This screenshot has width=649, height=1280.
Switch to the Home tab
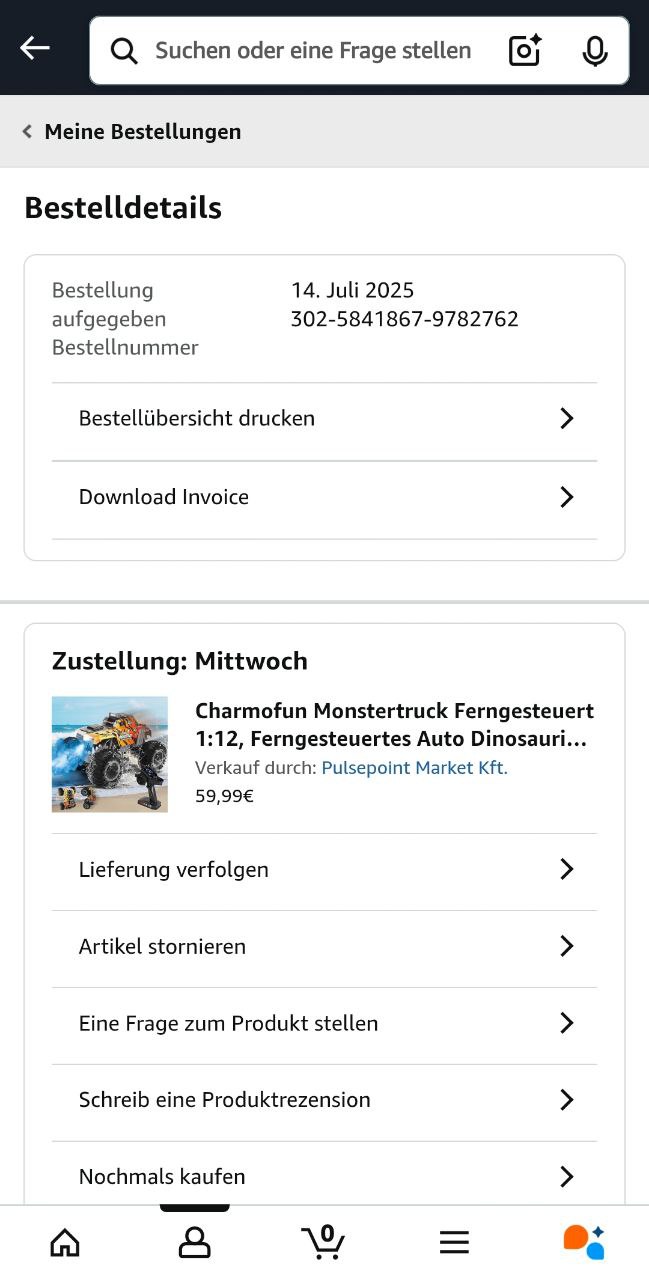pyautogui.click(x=65, y=1242)
